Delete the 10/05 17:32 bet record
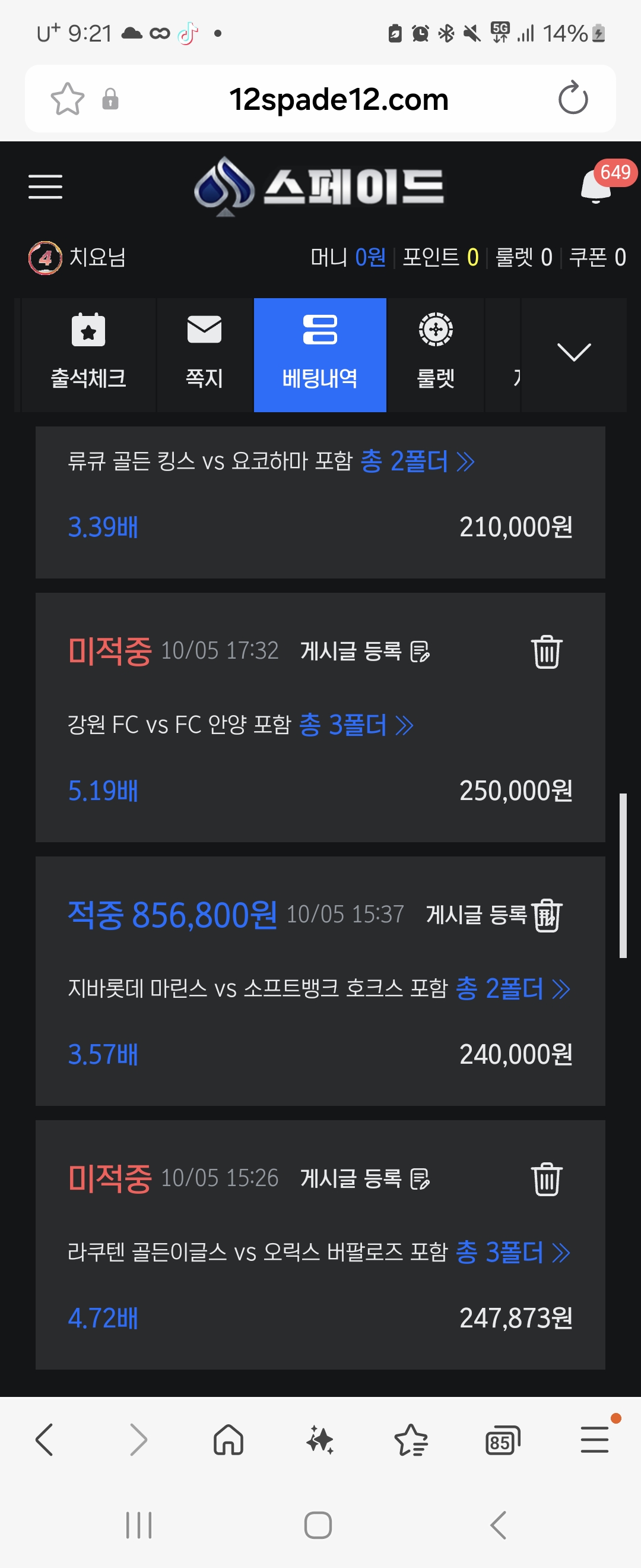Viewport: 641px width, 1568px height. pos(547,652)
